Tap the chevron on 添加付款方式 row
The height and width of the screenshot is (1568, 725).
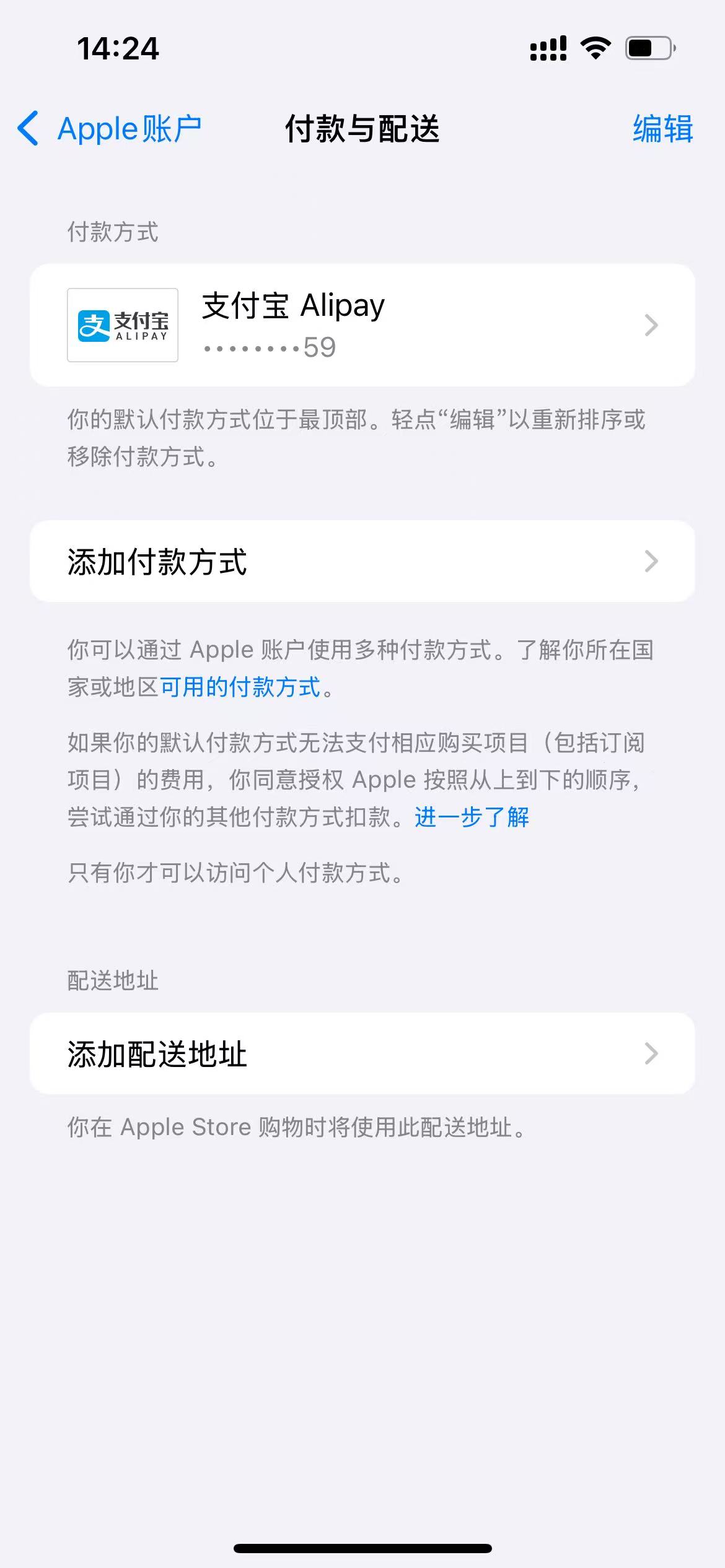(x=651, y=561)
